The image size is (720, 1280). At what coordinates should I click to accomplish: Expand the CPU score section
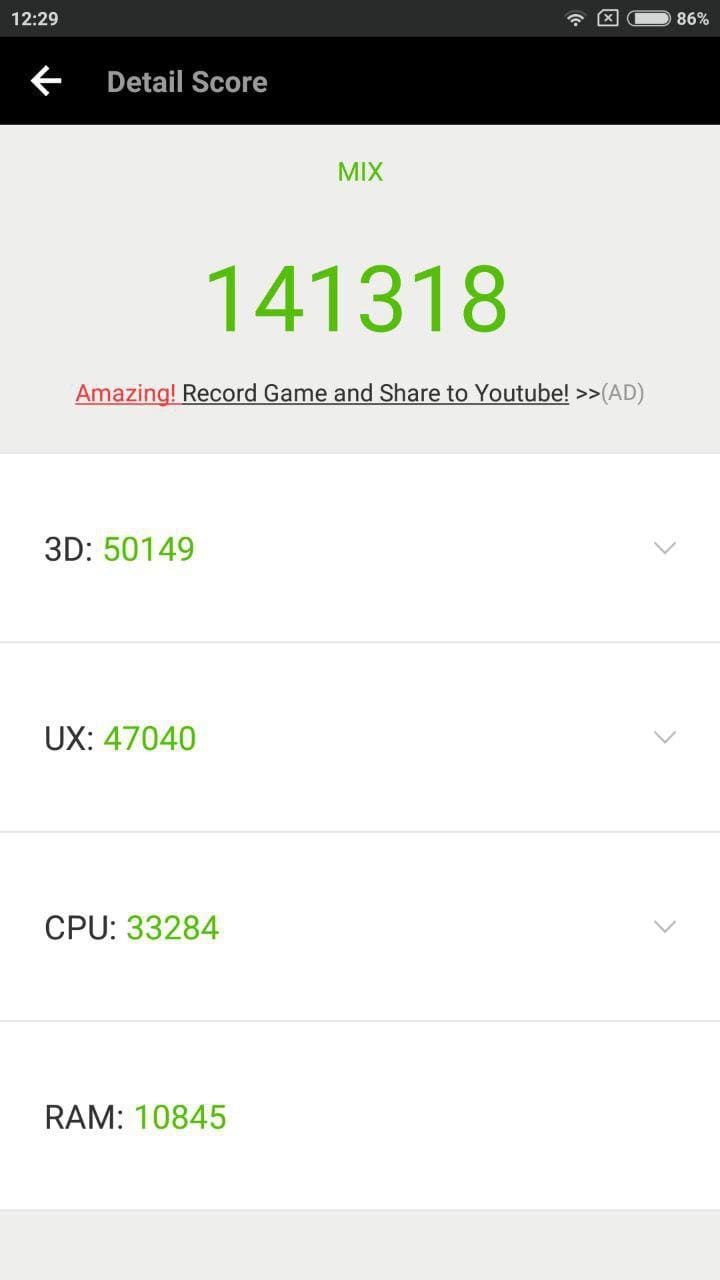pyautogui.click(x=664, y=926)
